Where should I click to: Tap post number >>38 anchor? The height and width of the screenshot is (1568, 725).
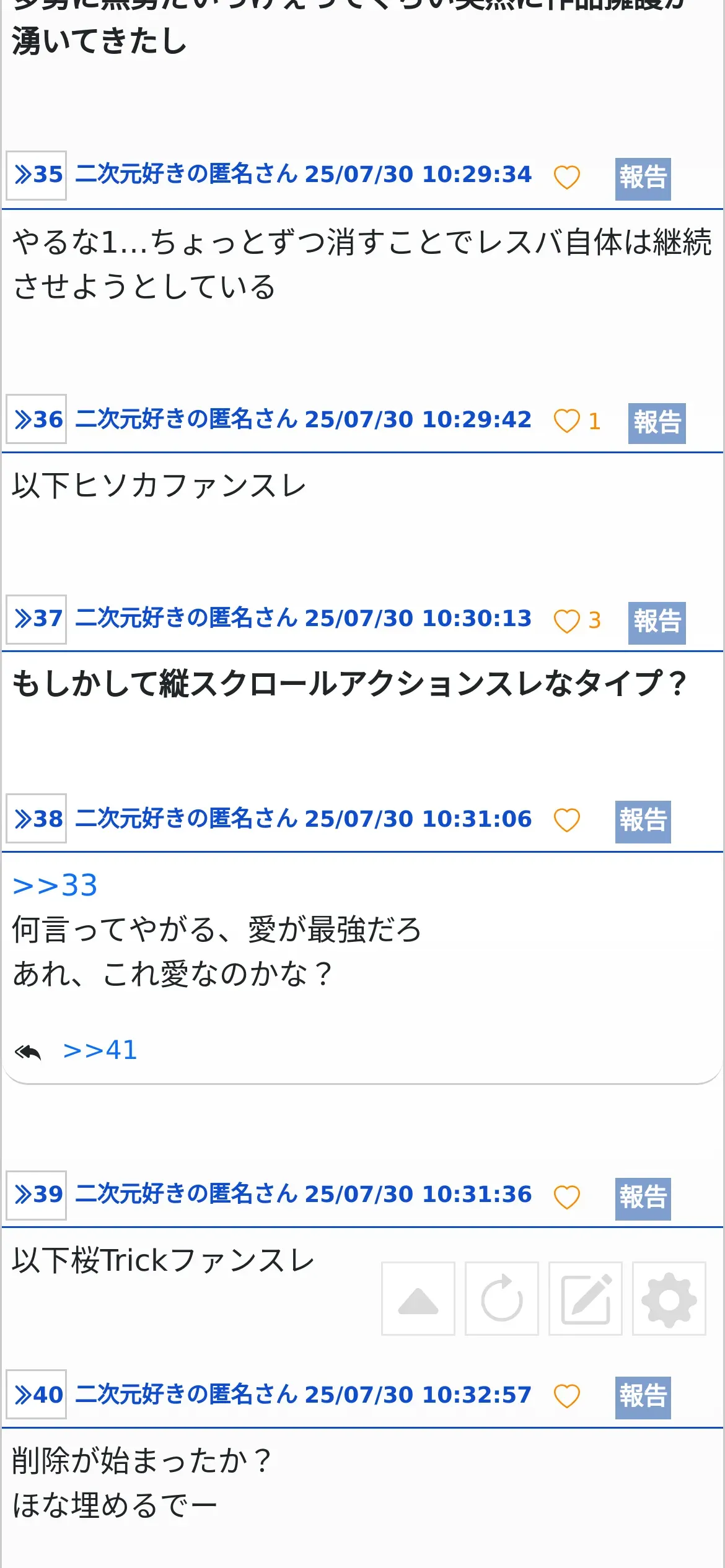tap(37, 819)
